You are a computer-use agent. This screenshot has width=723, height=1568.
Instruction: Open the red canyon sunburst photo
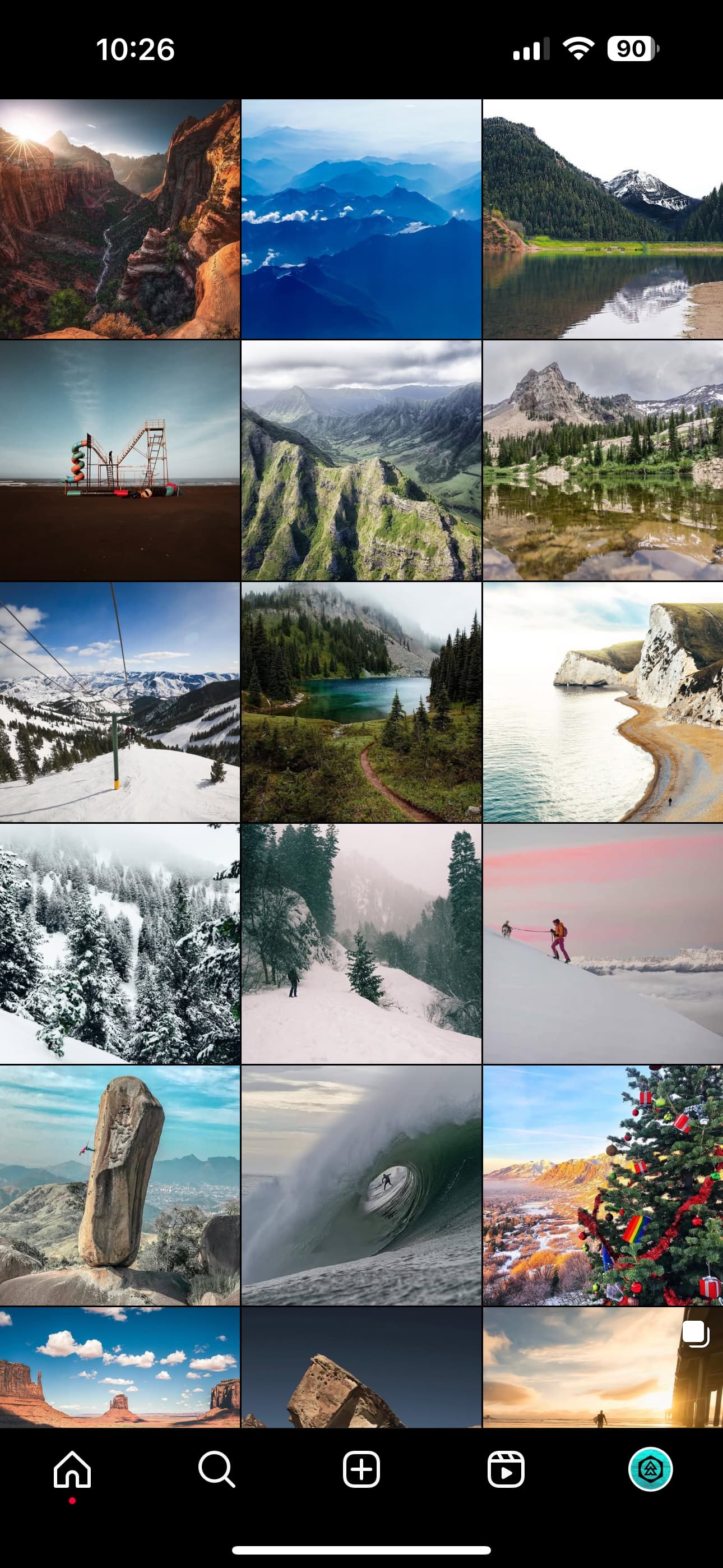[120, 219]
